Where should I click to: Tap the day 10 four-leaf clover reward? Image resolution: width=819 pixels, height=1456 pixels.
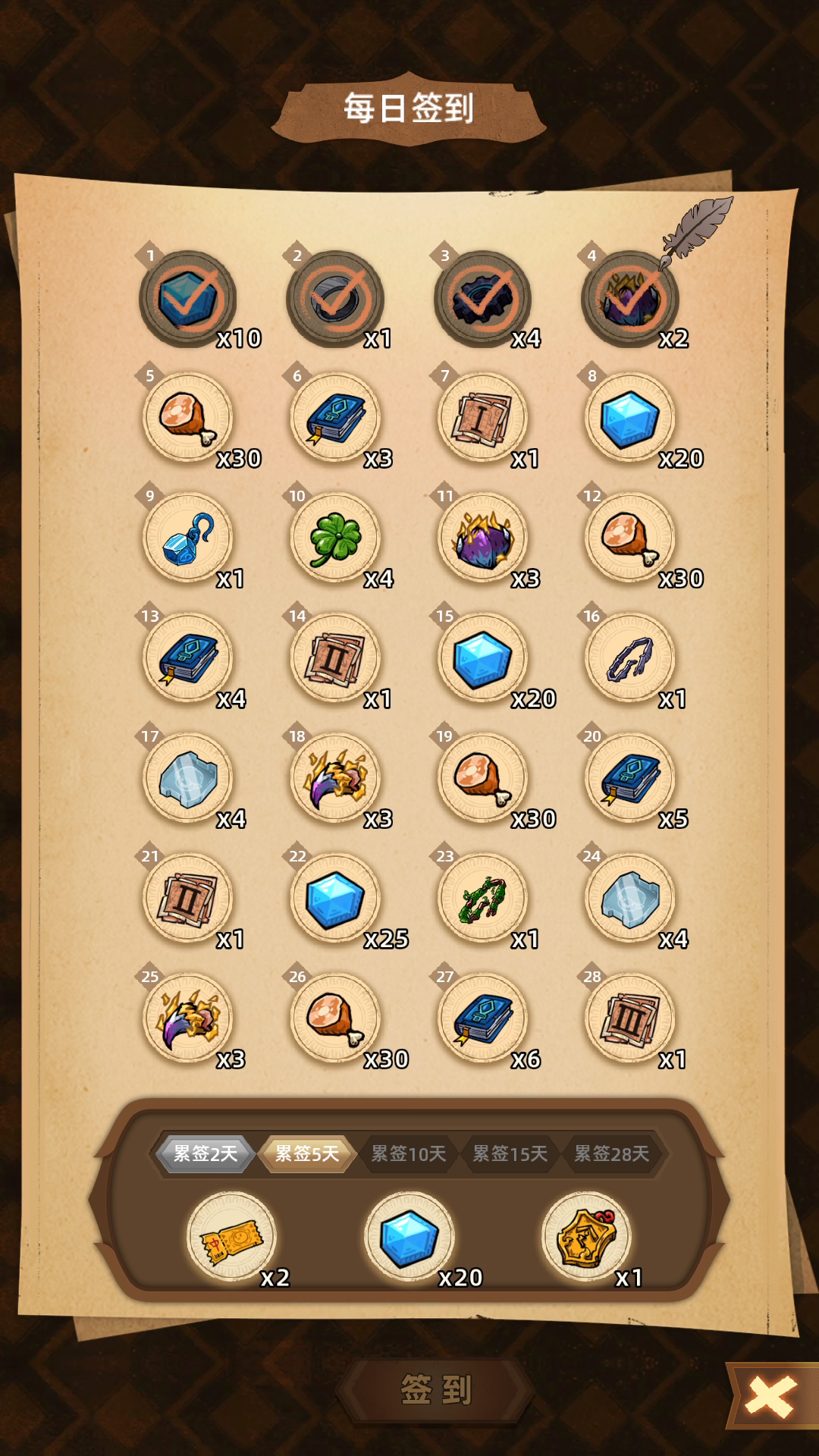click(335, 538)
